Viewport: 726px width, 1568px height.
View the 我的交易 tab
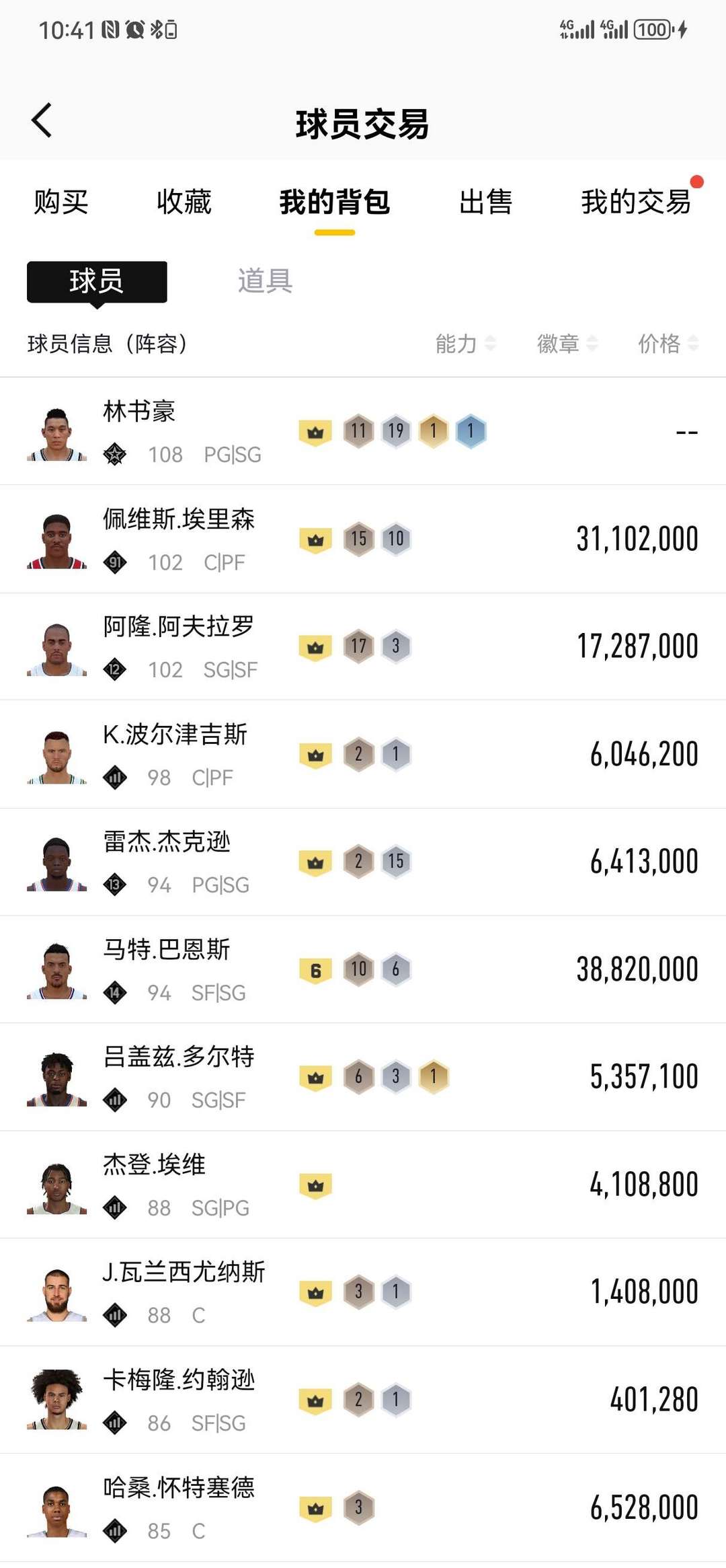coord(636,202)
